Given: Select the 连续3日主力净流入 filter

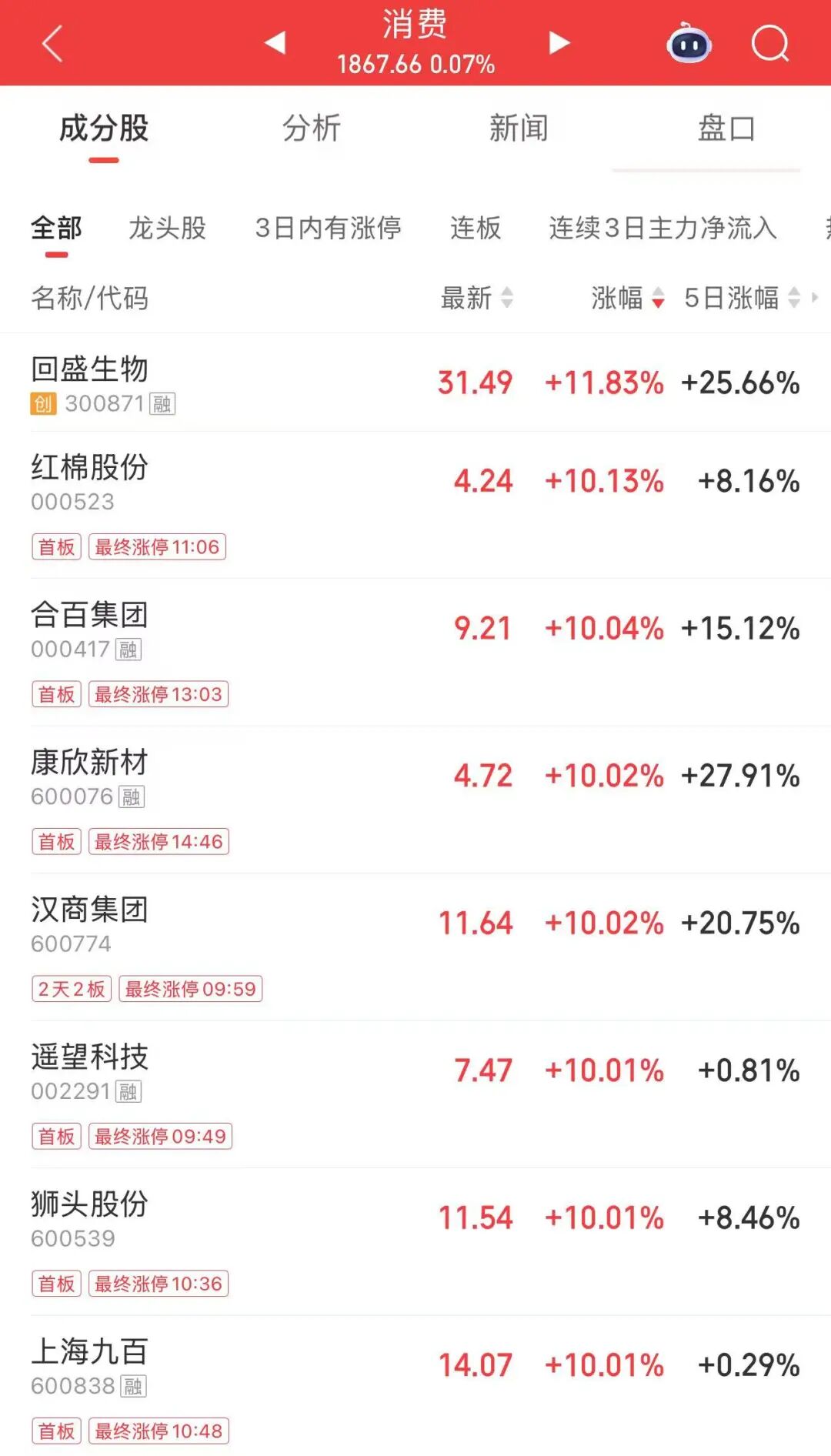Looking at the screenshot, I should (662, 228).
